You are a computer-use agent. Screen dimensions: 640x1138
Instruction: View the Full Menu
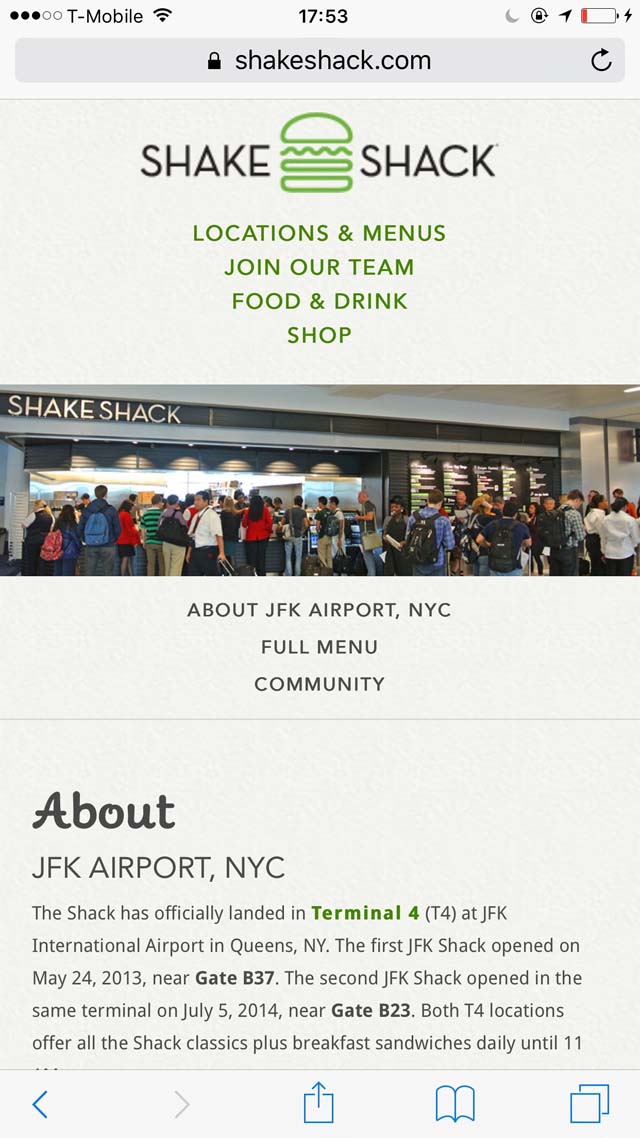319,647
